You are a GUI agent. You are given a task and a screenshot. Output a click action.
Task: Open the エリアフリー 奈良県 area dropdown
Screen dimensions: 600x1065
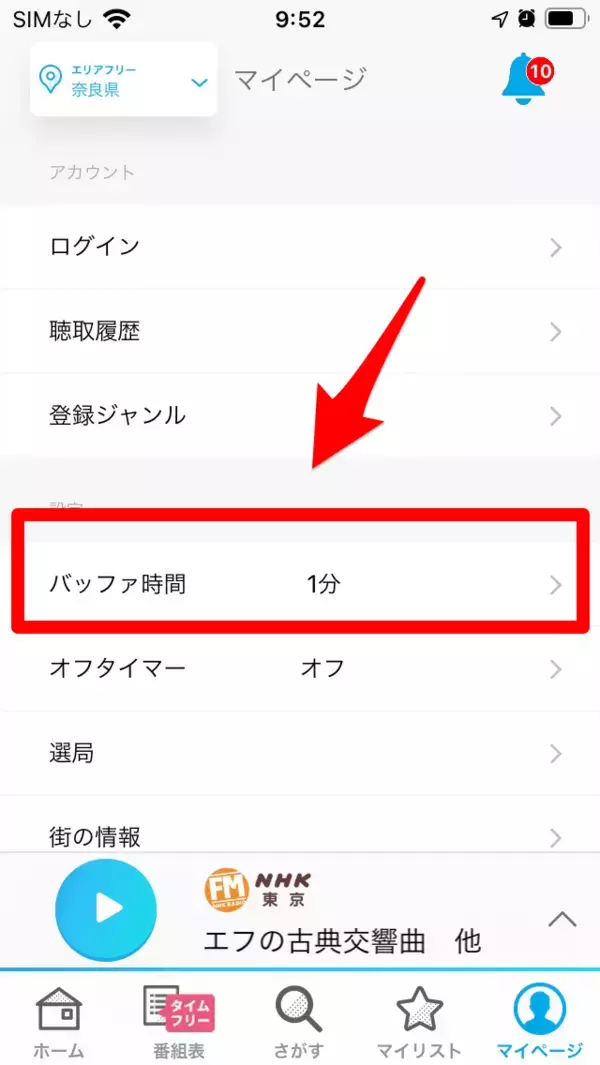click(x=123, y=80)
